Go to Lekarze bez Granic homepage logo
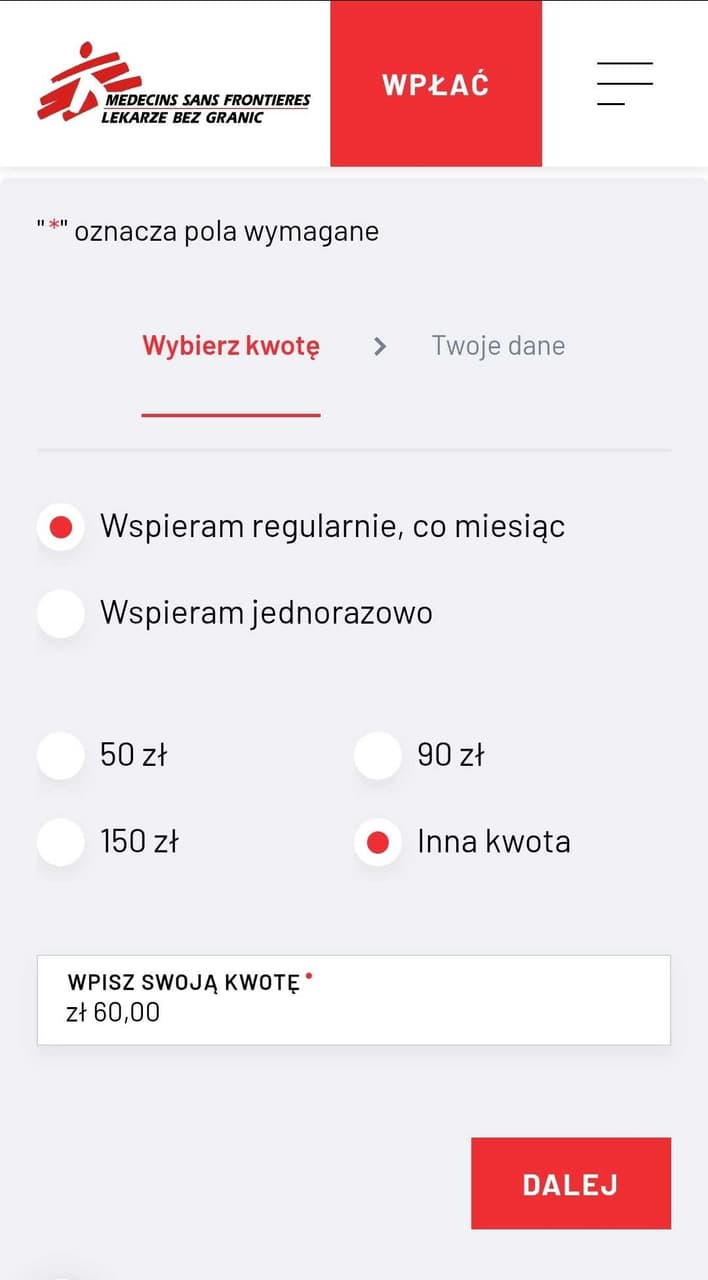This screenshot has height=1280, width=708. point(174,84)
